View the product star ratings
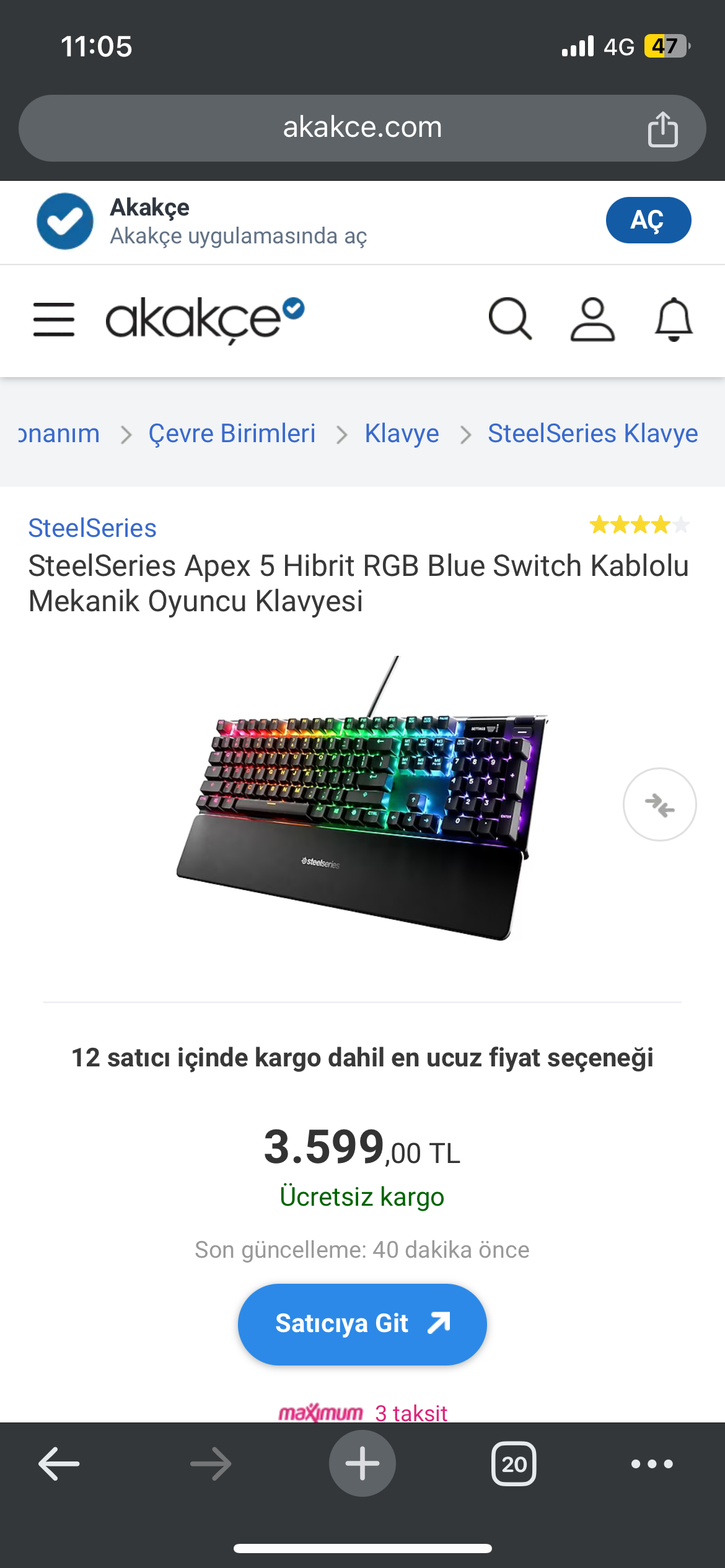The width and height of the screenshot is (725, 1568). pyautogui.click(x=639, y=526)
